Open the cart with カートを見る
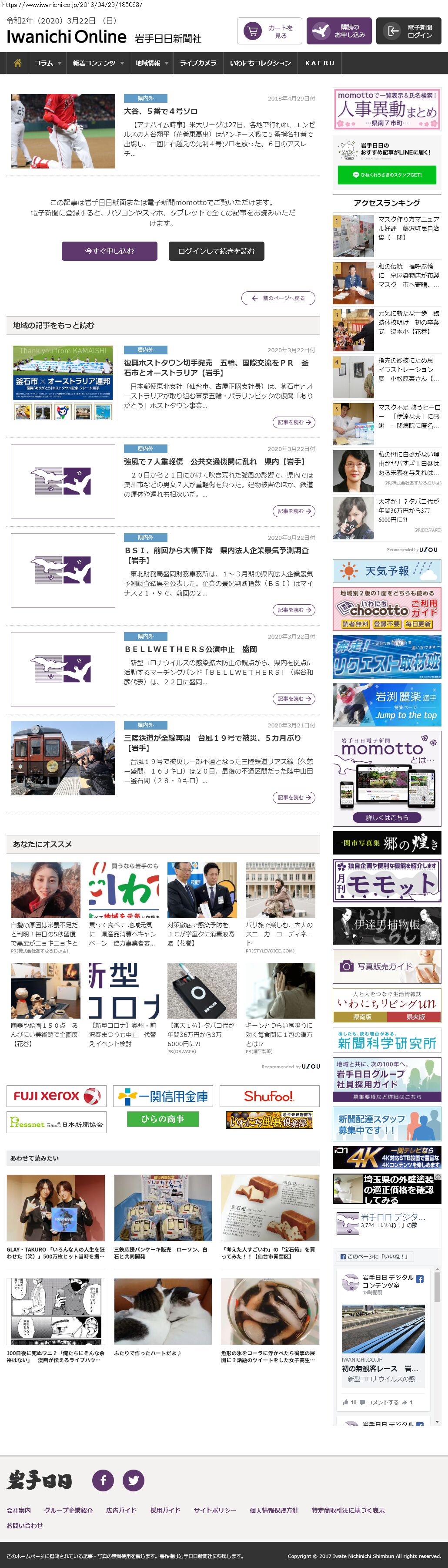The image size is (448, 1568). click(x=269, y=32)
